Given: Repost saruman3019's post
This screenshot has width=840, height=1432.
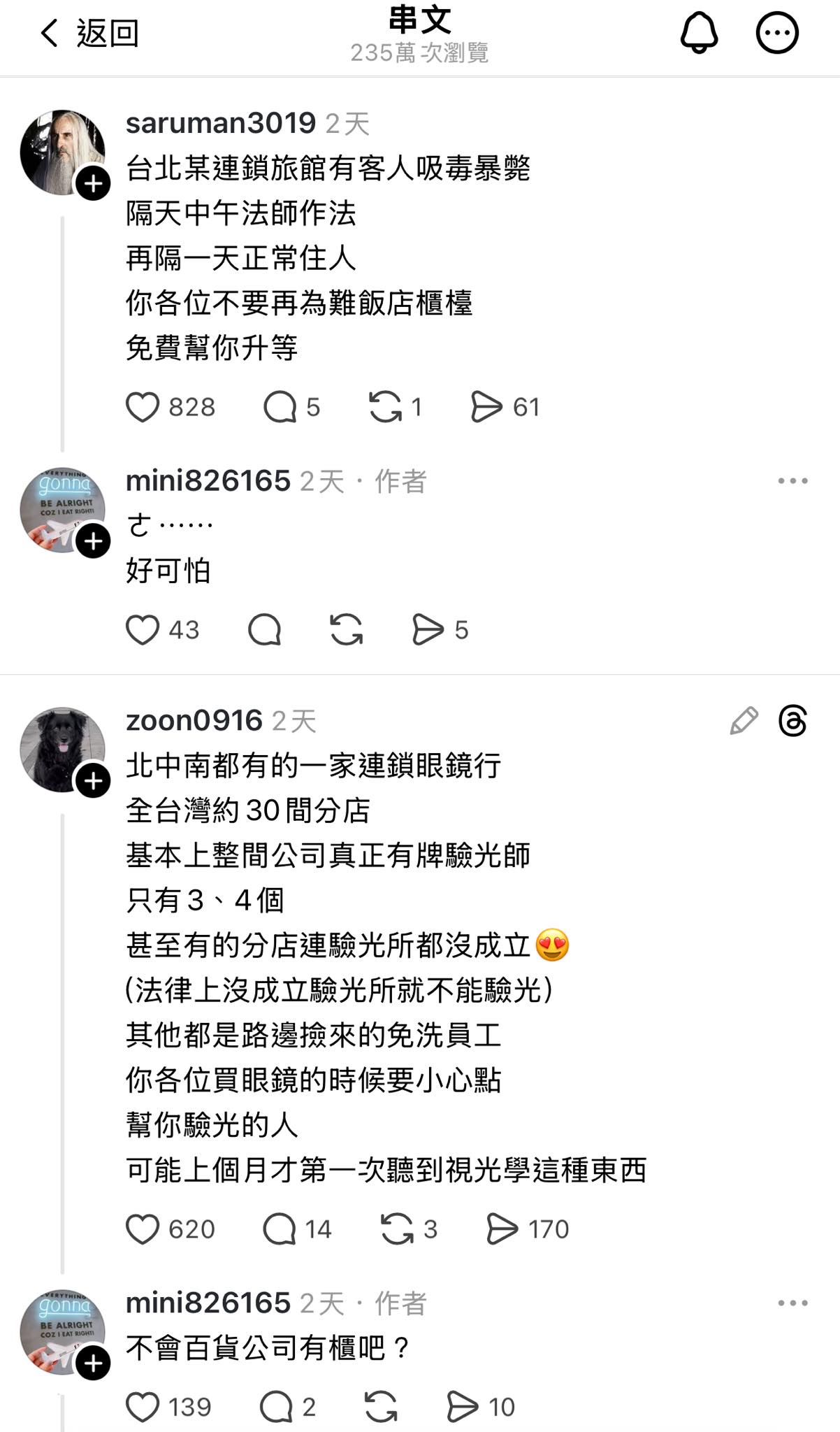Looking at the screenshot, I should coord(385,407).
